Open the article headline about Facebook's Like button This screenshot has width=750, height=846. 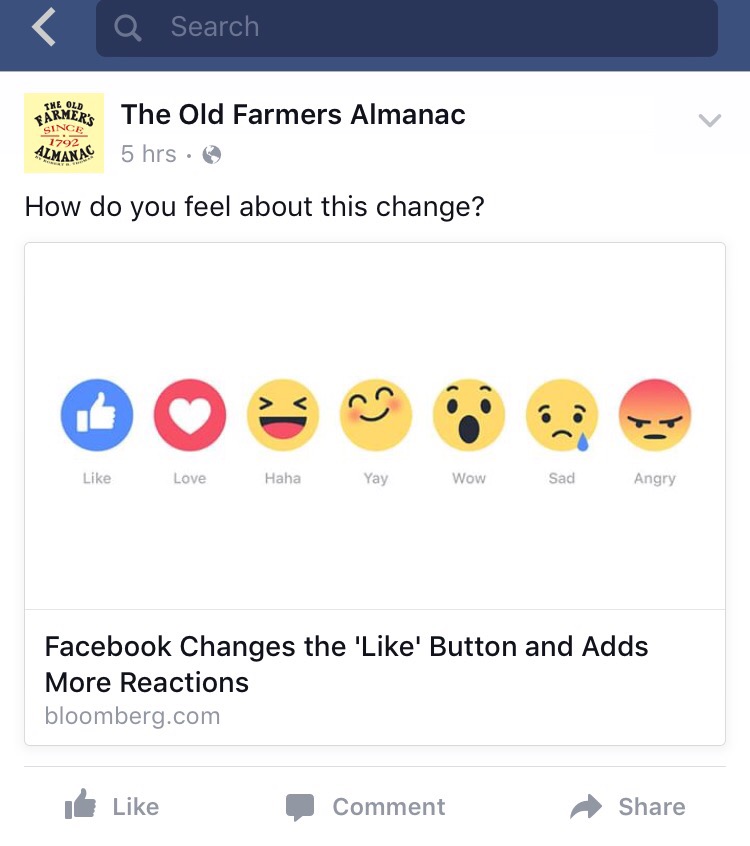click(345, 663)
